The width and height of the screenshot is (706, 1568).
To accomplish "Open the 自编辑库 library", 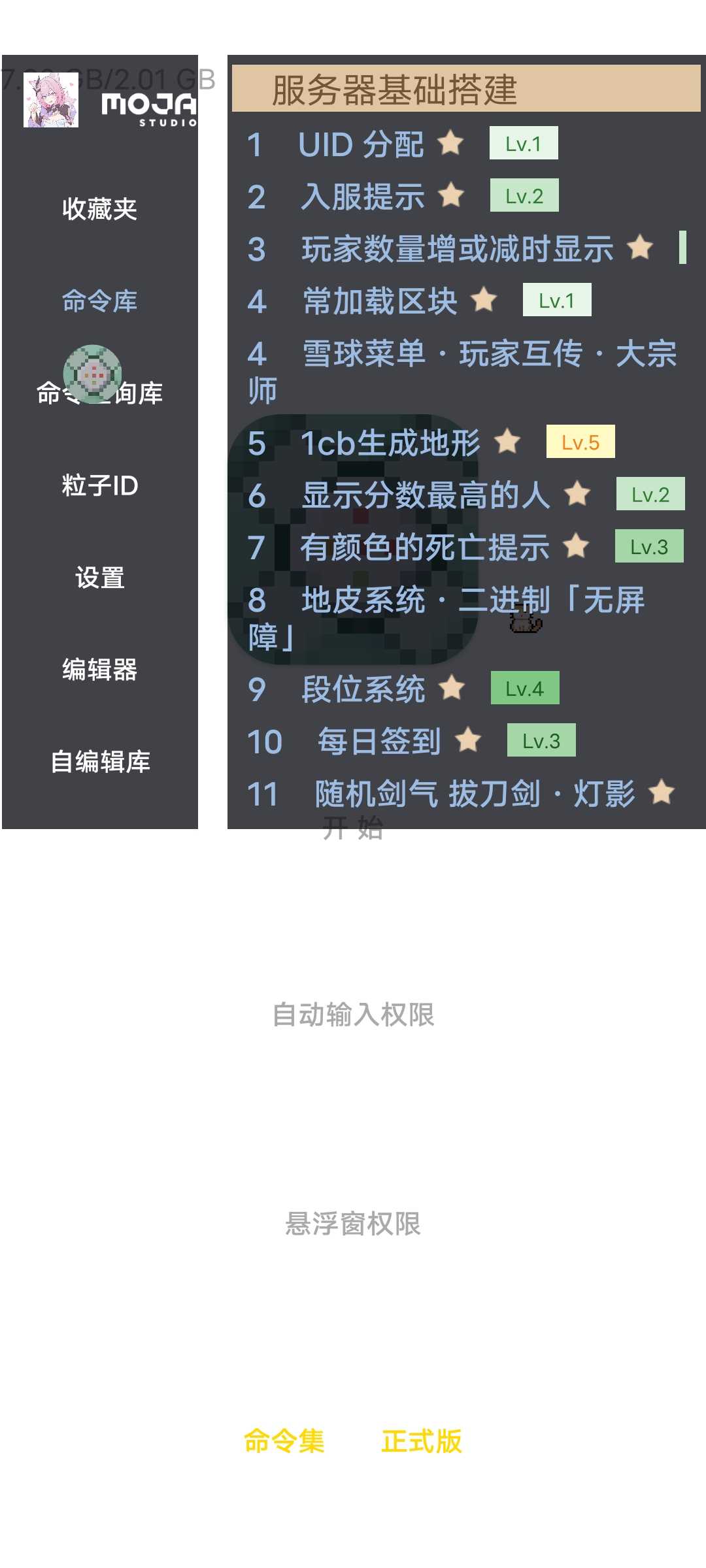I will click(99, 762).
